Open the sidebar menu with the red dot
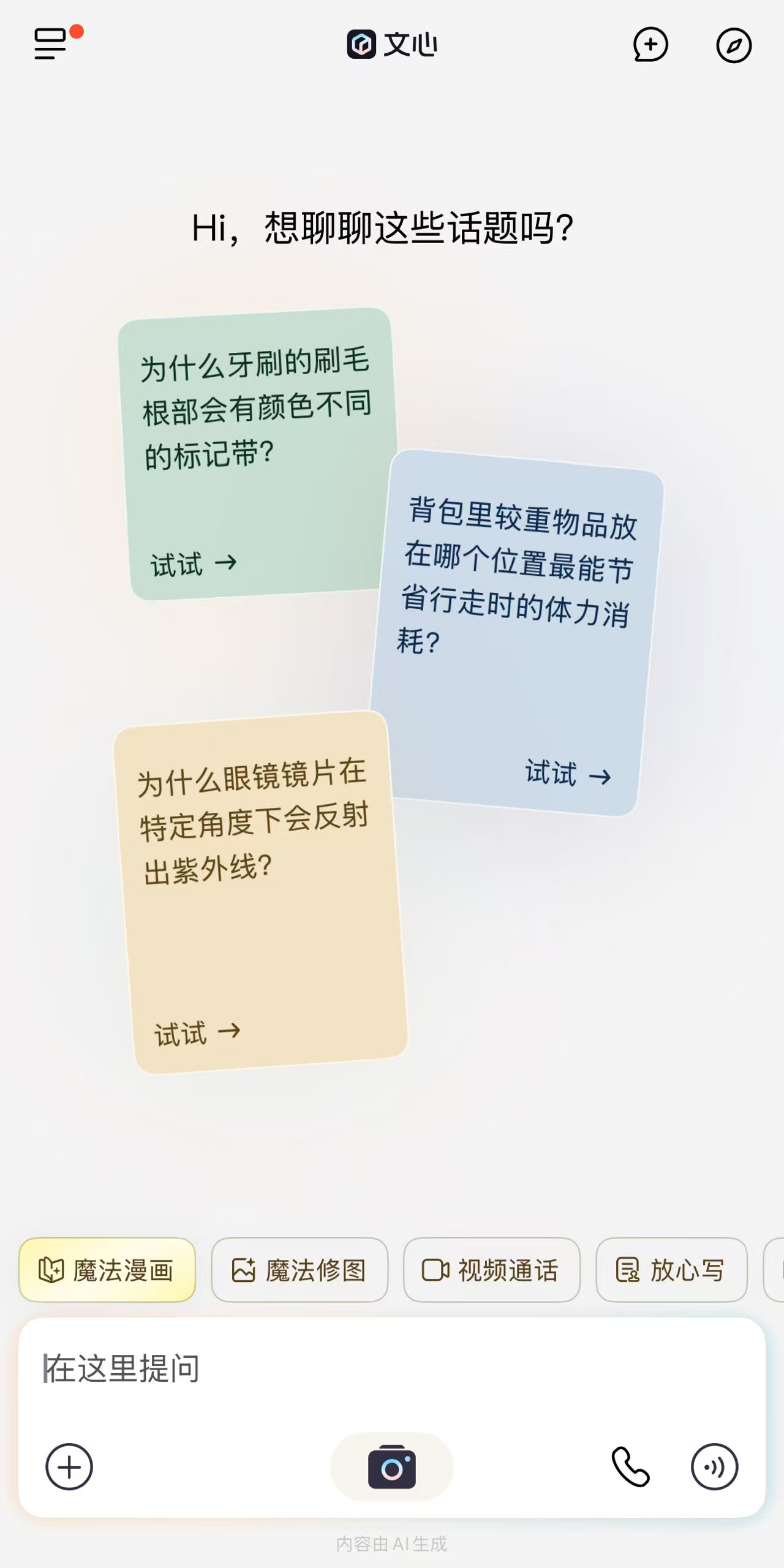This screenshot has width=784, height=1568. point(51,44)
